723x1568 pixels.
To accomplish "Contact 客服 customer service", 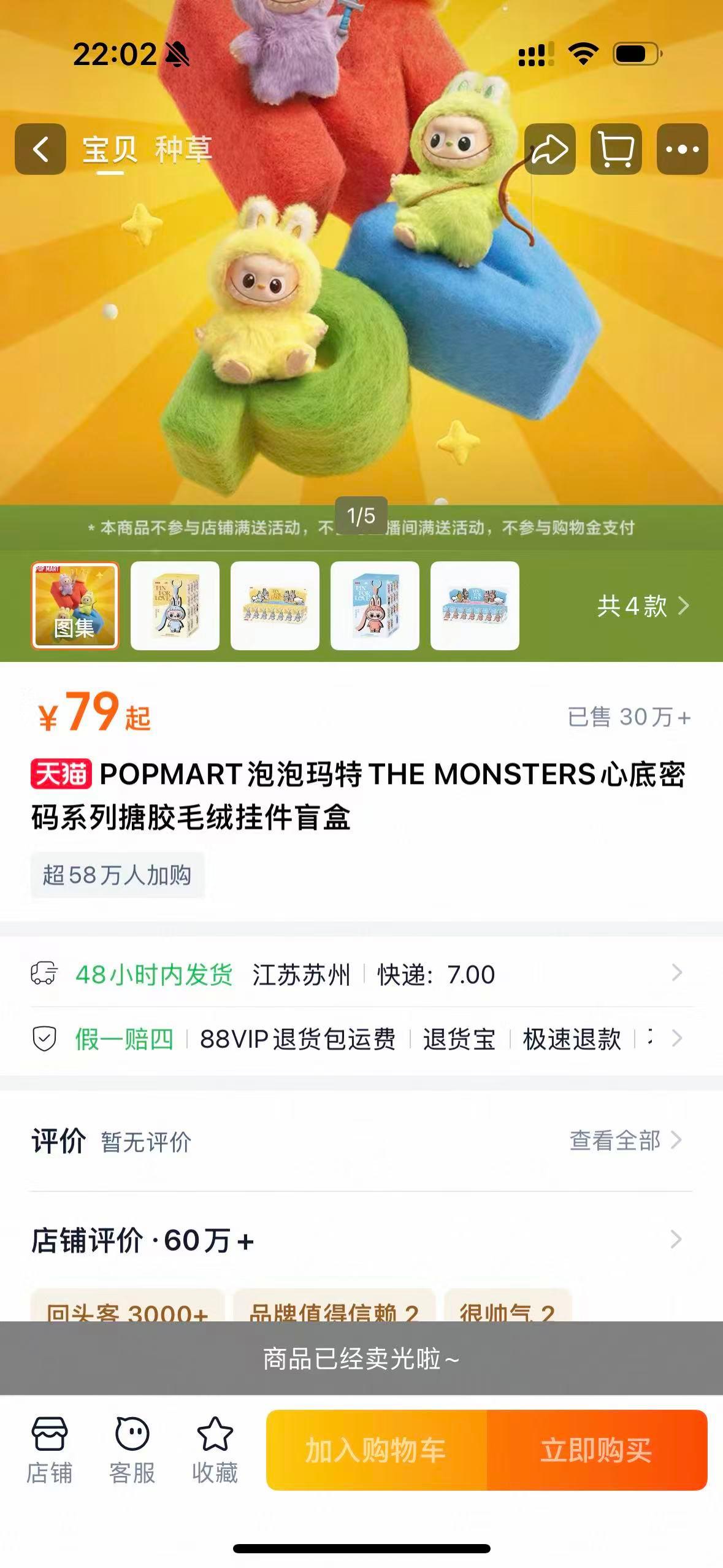I will tap(132, 1450).
